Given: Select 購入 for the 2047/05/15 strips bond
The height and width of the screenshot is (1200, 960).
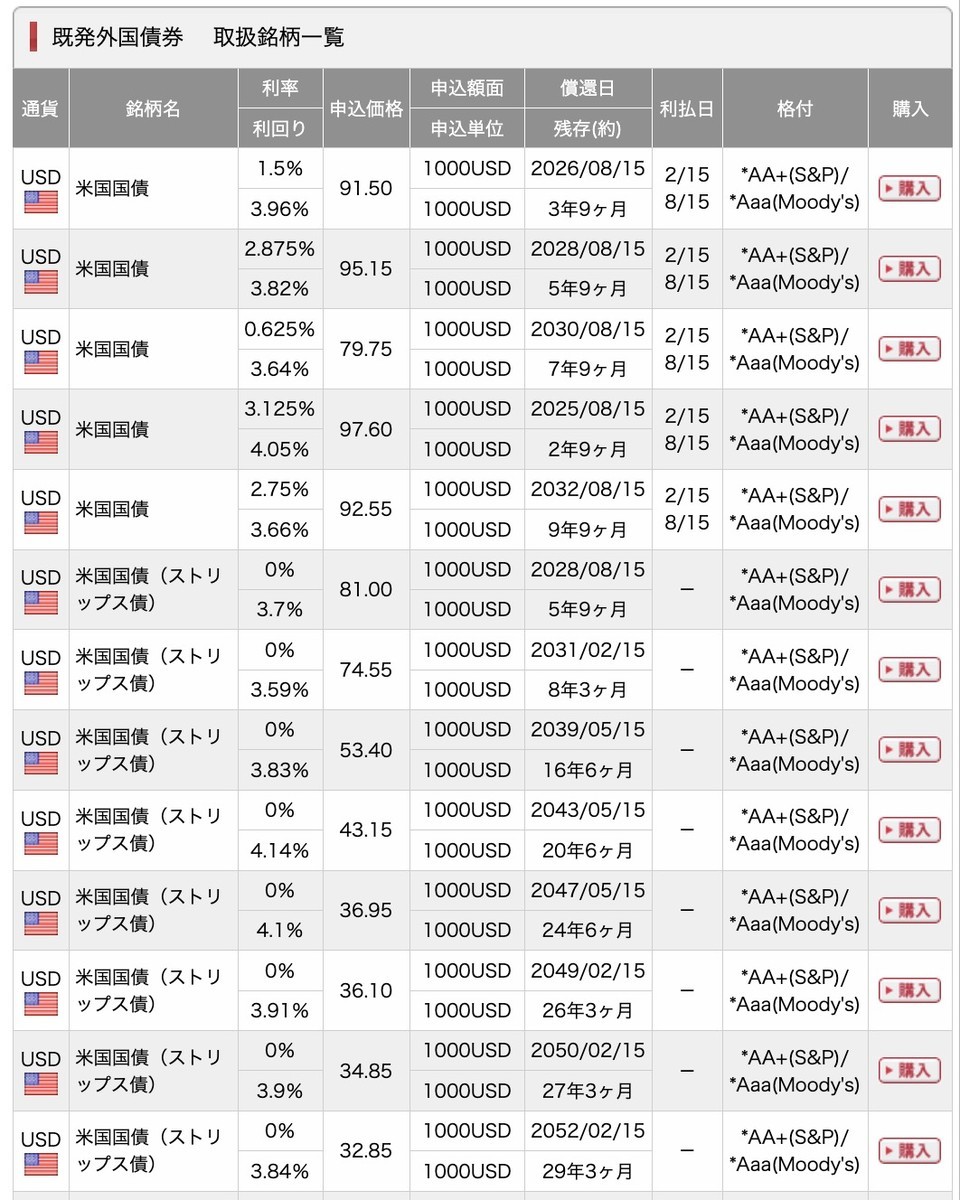Looking at the screenshot, I should [909, 910].
